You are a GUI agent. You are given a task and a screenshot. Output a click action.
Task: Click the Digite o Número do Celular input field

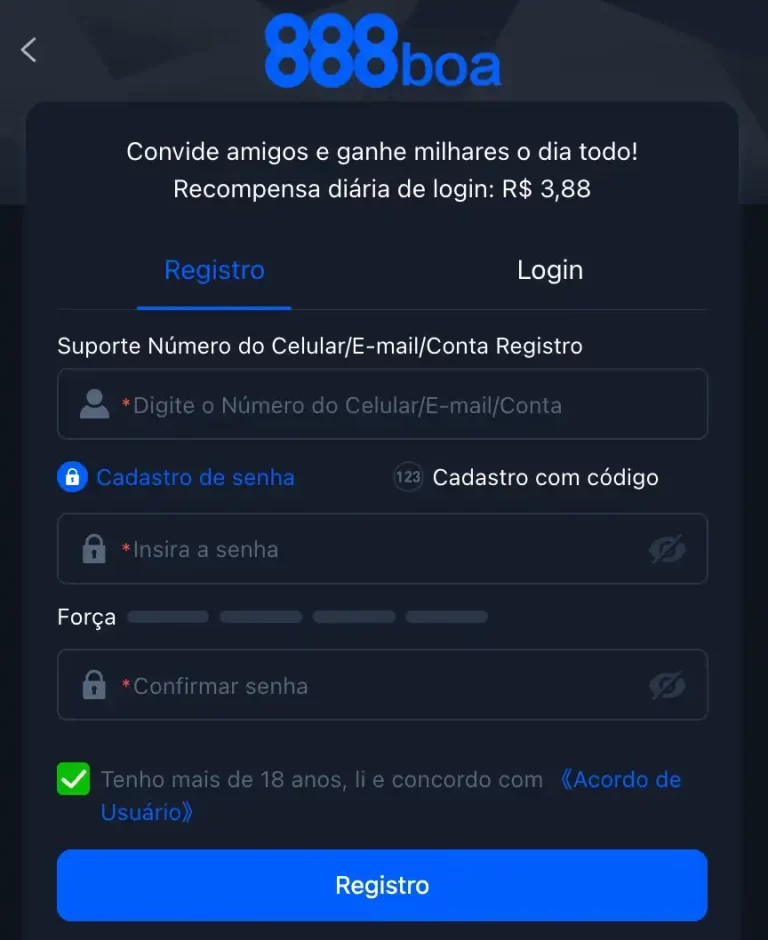click(x=383, y=404)
